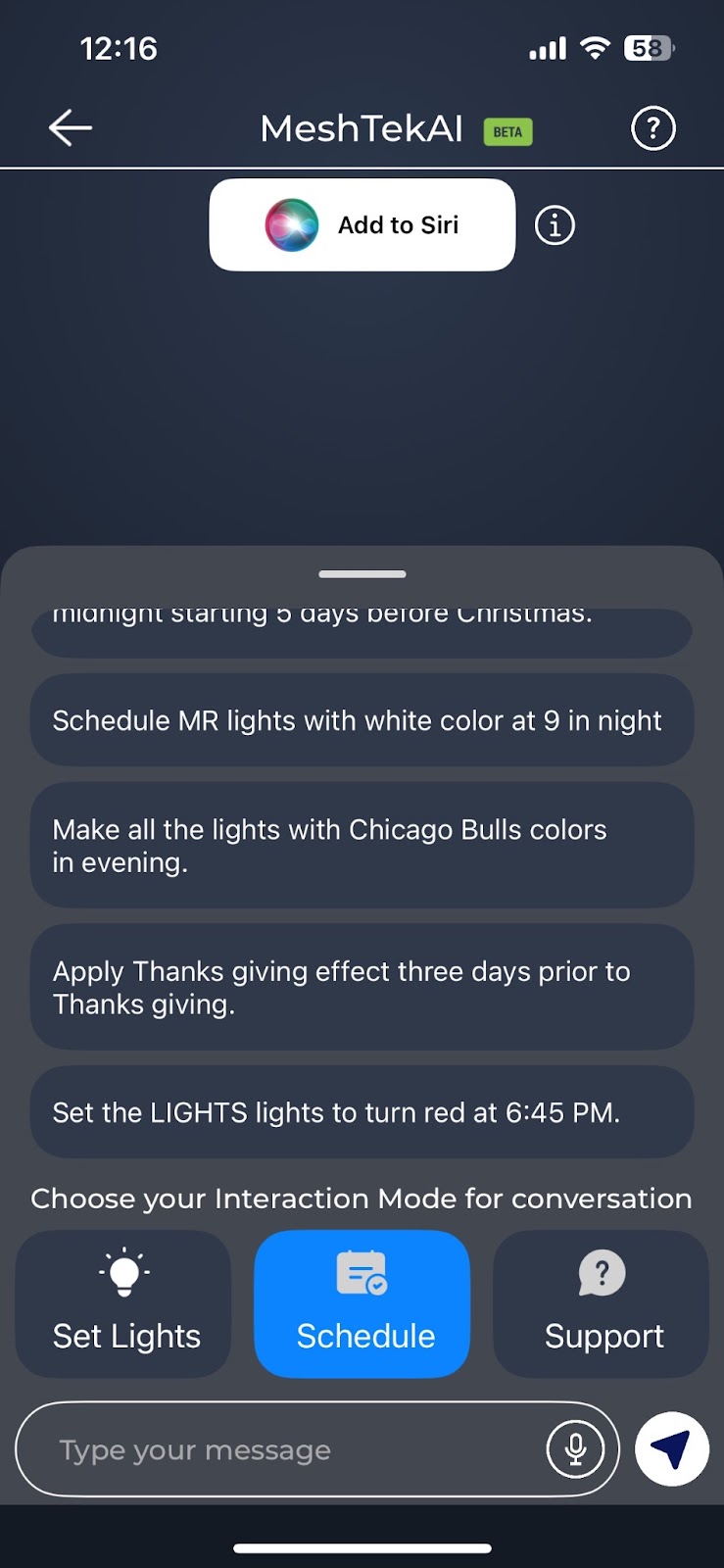
Task: Pick the Thanks giving effect suggestion
Action: point(362,987)
